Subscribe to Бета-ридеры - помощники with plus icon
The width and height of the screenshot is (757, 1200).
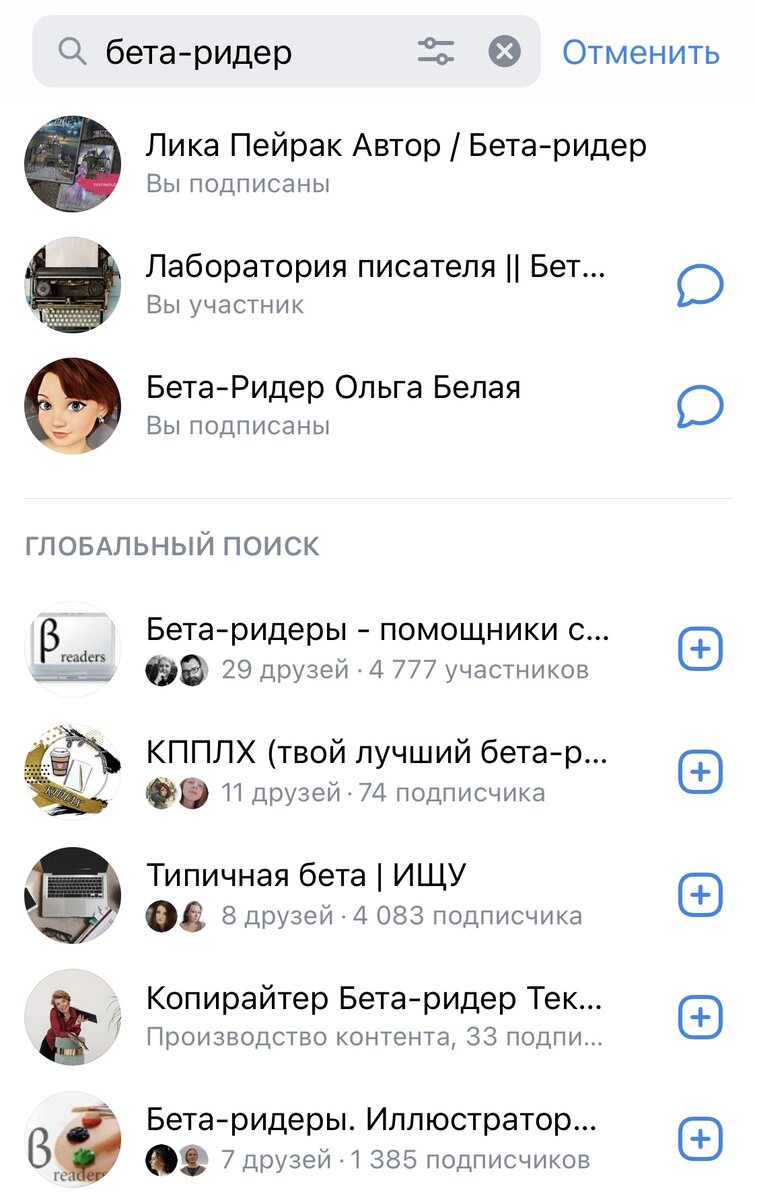click(699, 648)
